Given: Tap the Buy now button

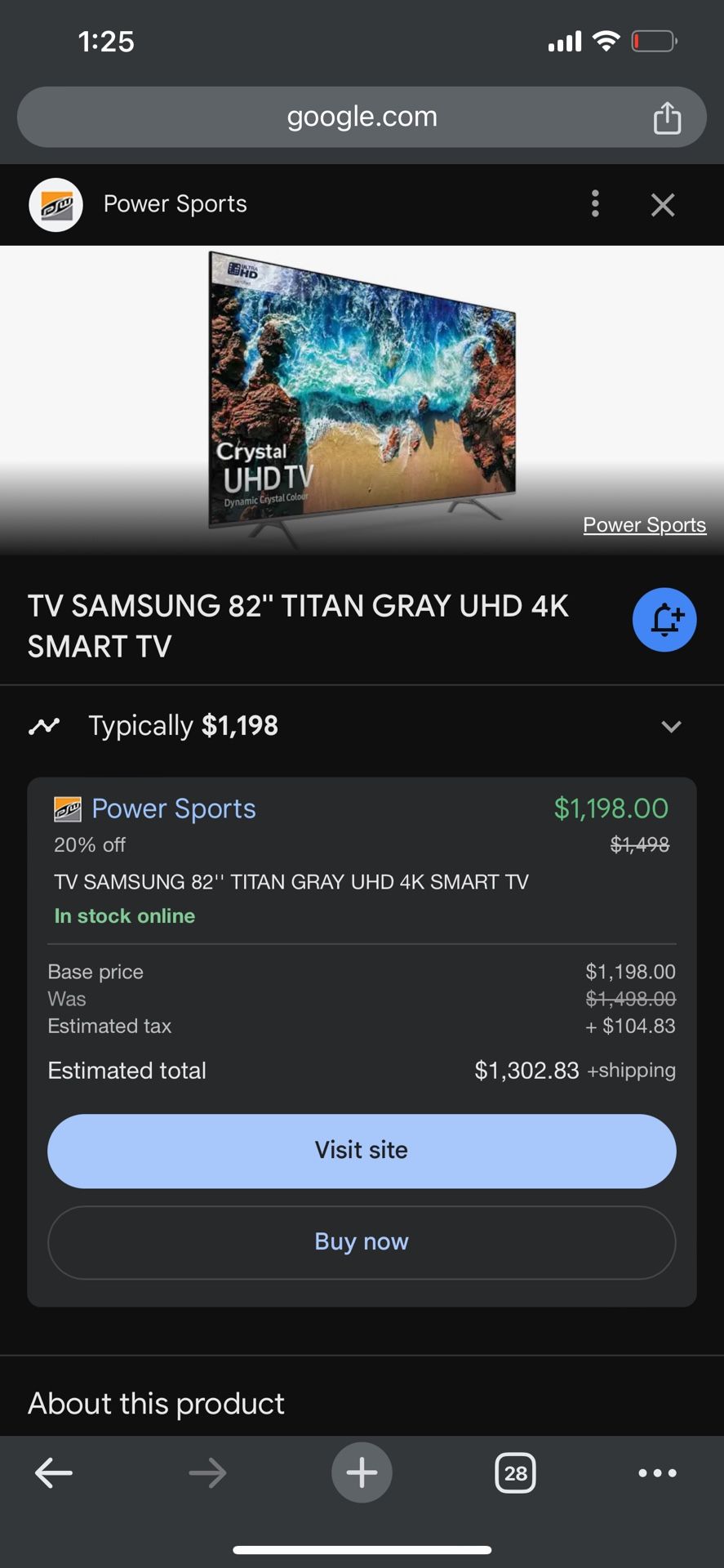Looking at the screenshot, I should point(362,1242).
